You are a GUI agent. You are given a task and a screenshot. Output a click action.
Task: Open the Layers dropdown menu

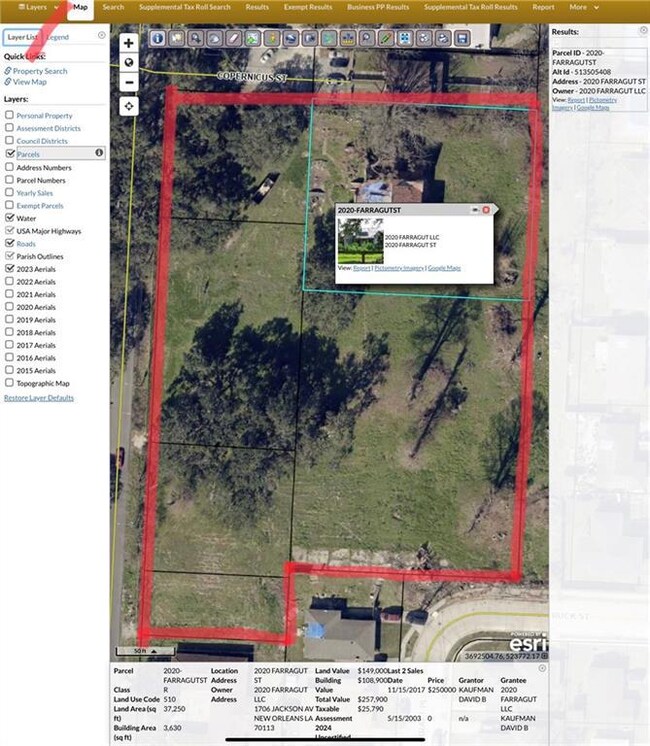pyautogui.click(x=33, y=7)
